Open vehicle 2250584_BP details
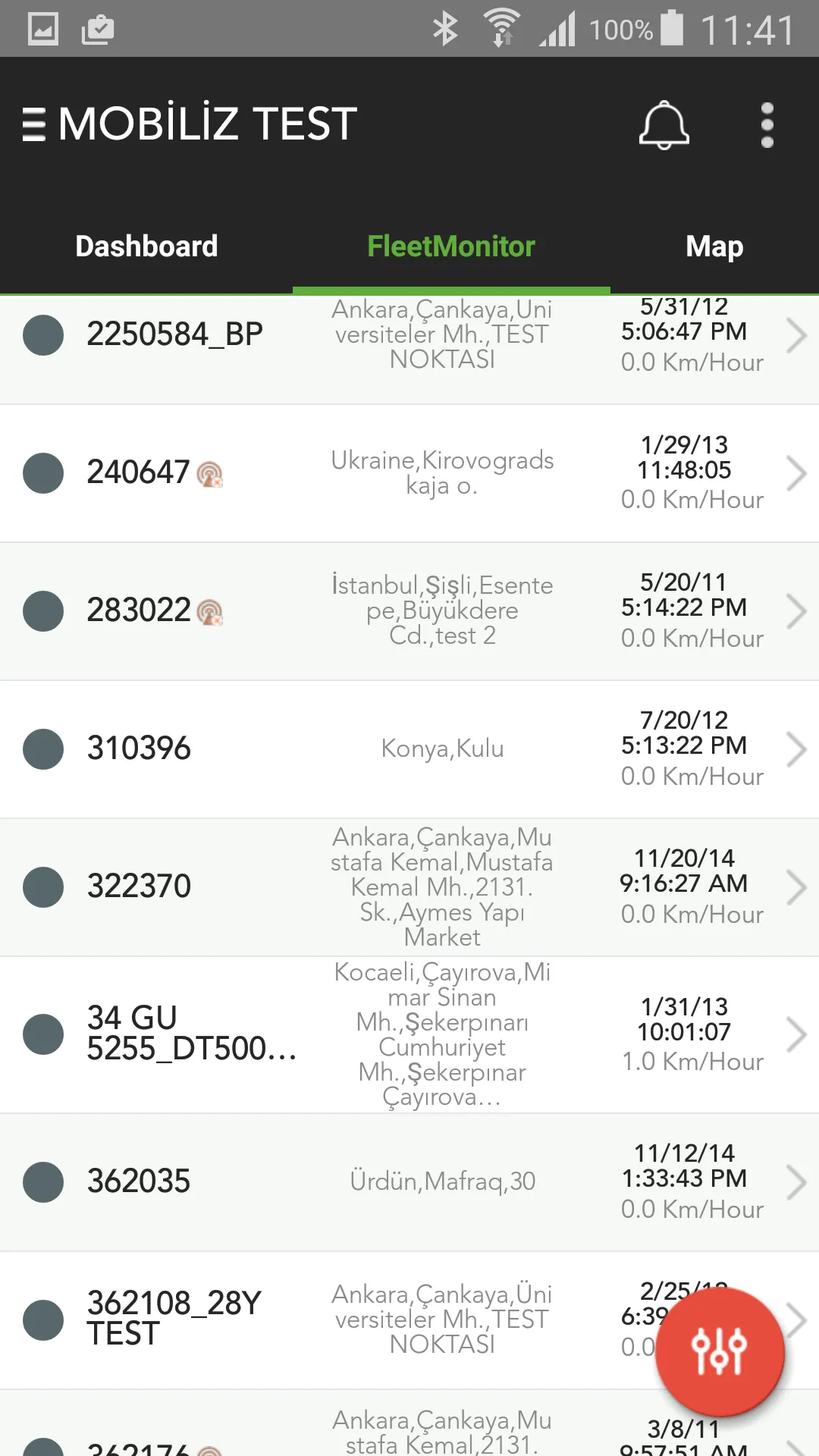This screenshot has width=819, height=1456. [409, 335]
